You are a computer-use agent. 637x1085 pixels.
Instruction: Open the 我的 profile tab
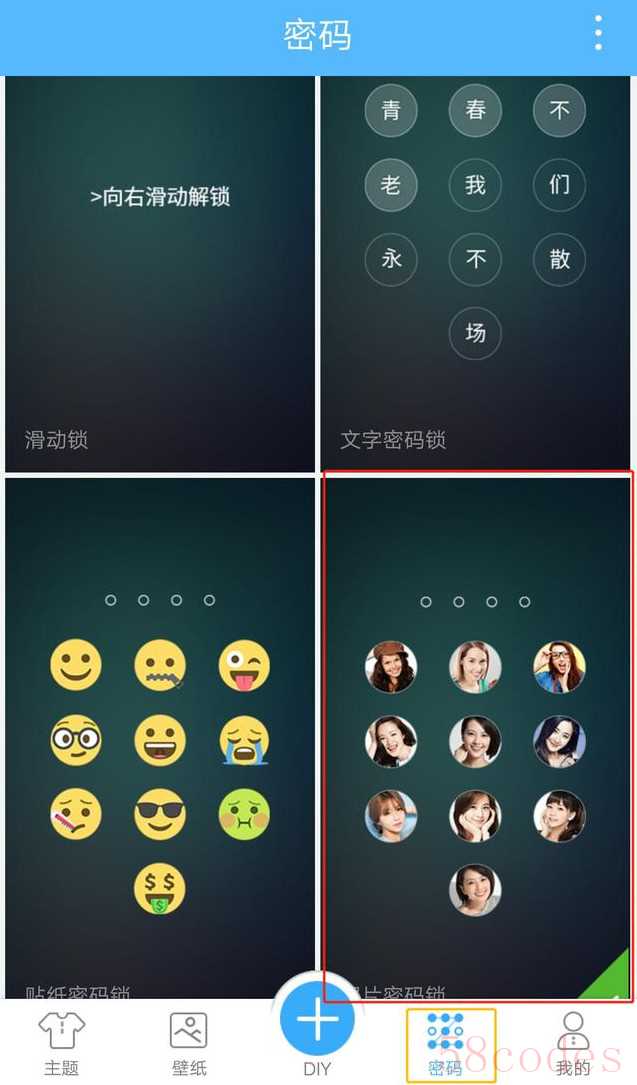pyautogui.click(x=573, y=1044)
